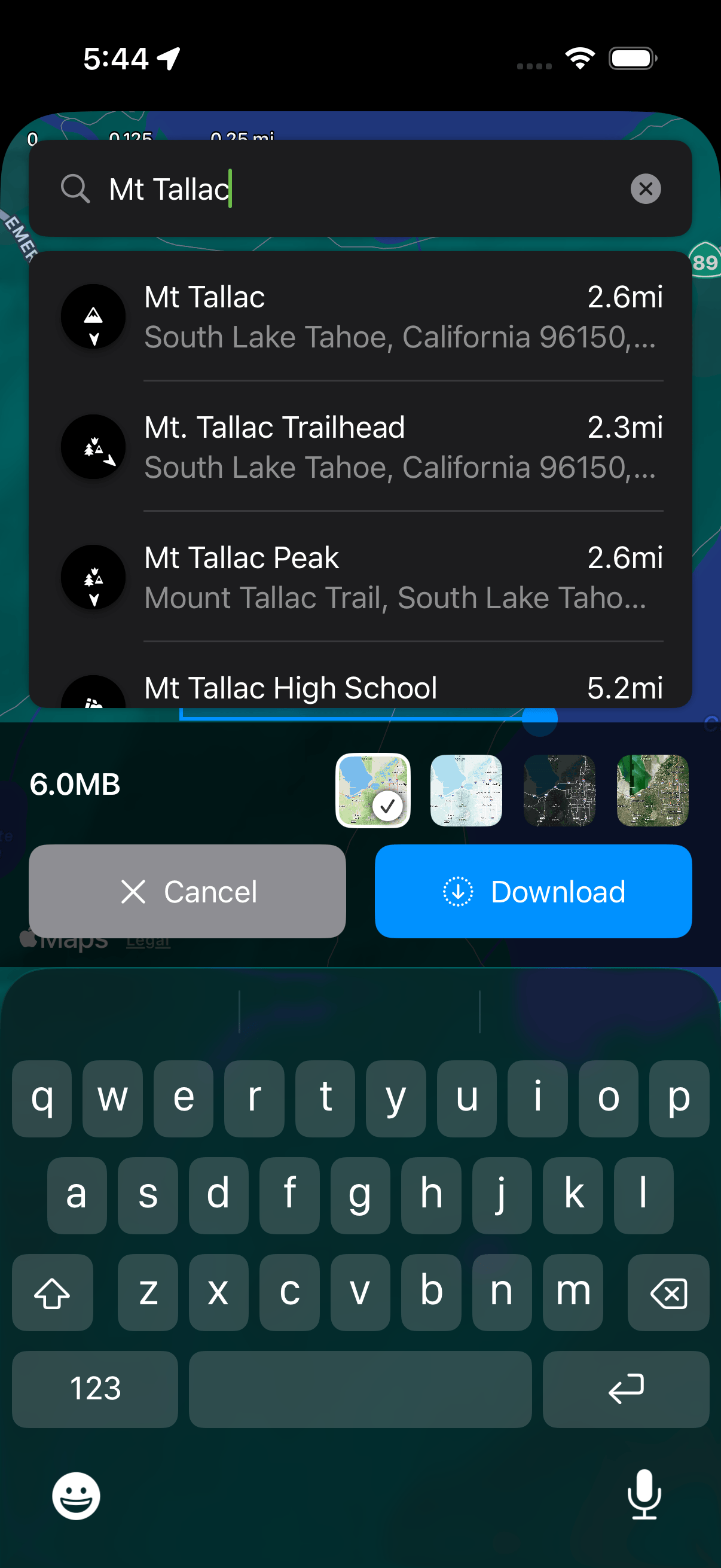Open the Mt. Tallac Trailhead result

360,447
